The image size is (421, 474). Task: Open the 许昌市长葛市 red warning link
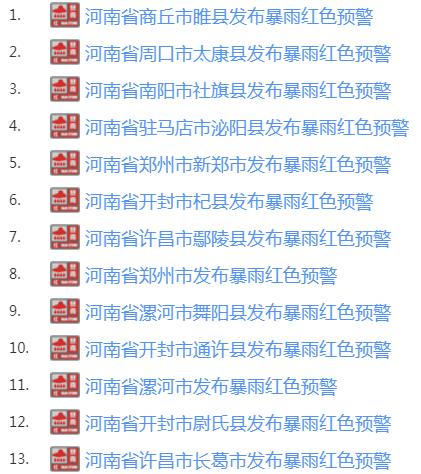238,460
